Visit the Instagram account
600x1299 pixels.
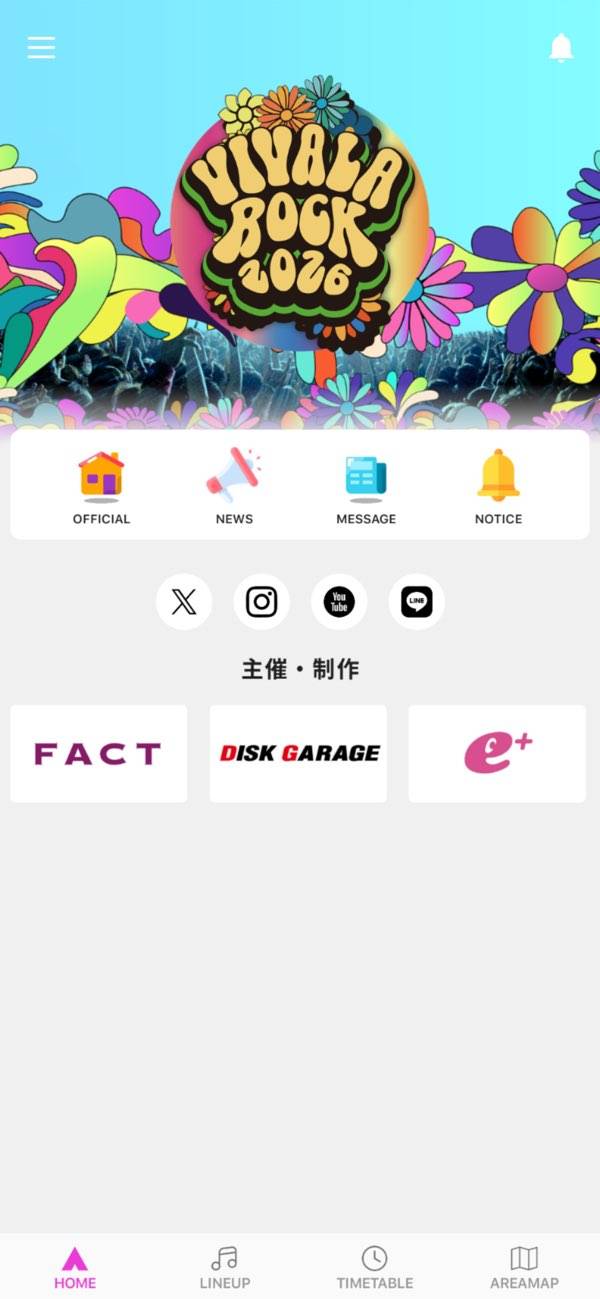[x=261, y=602]
